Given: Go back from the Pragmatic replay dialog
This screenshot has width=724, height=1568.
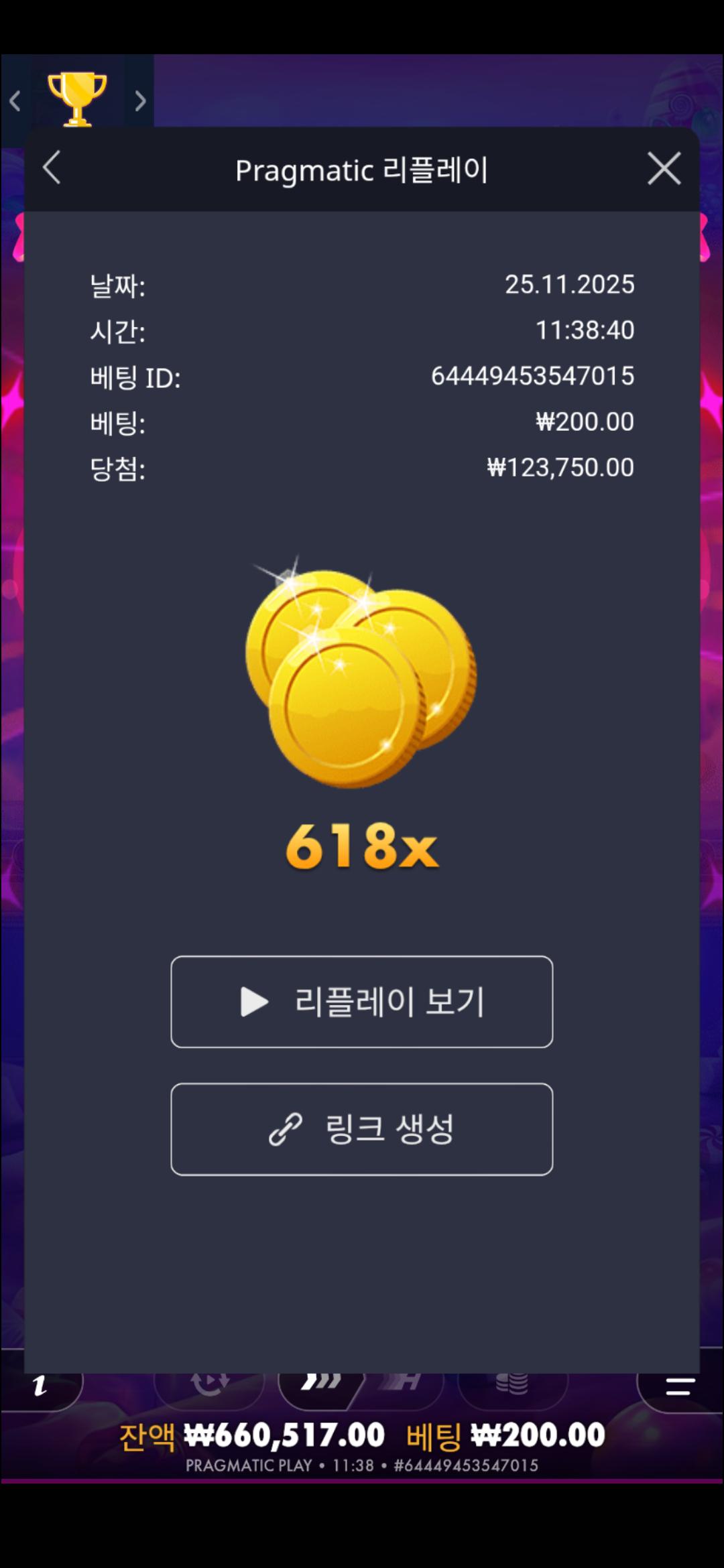Looking at the screenshot, I should click(52, 168).
